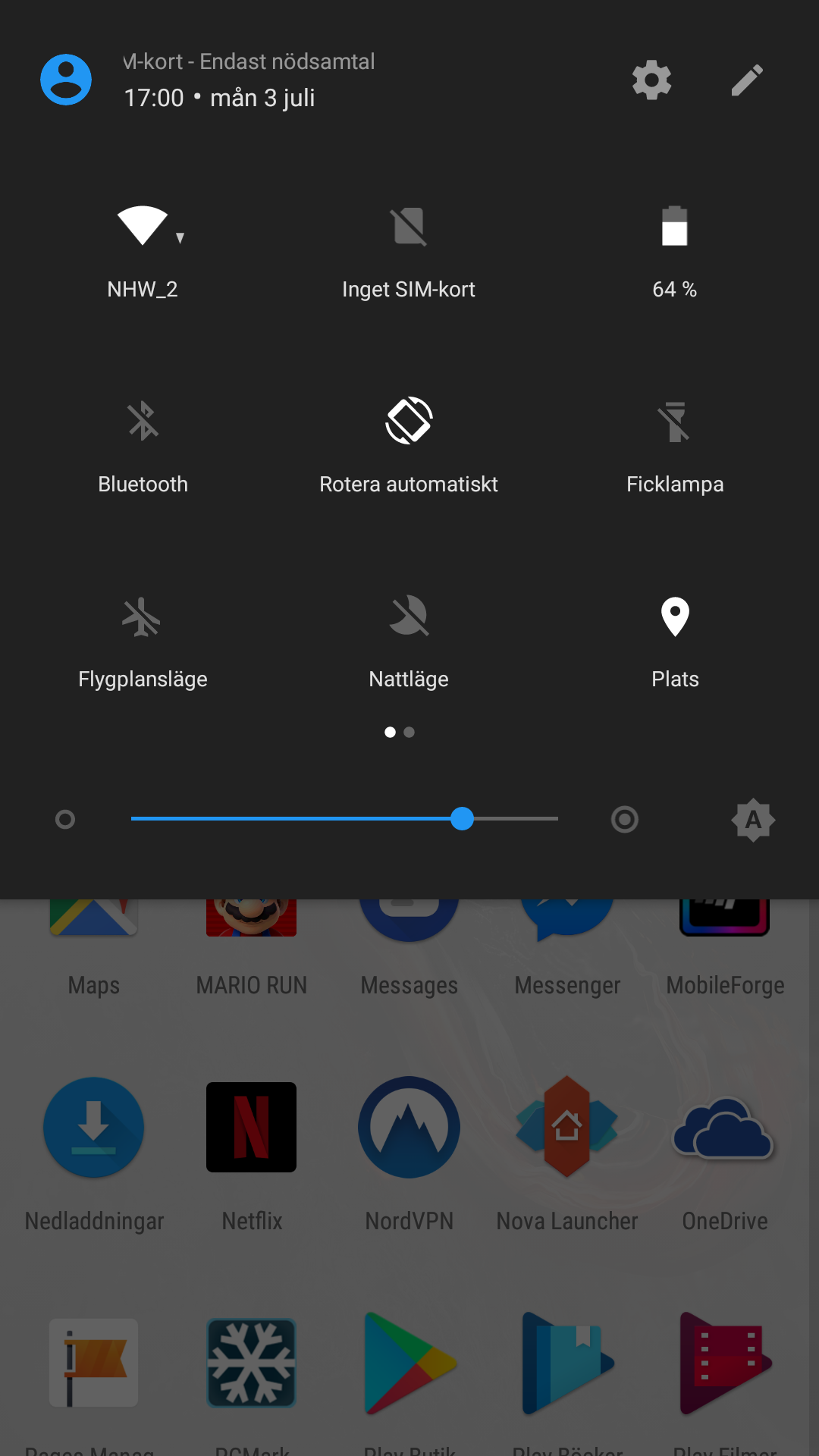The height and width of the screenshot is (1456, 819).
Task: Toggle automatic brightness A icon
Action: (x=753, y=820)
